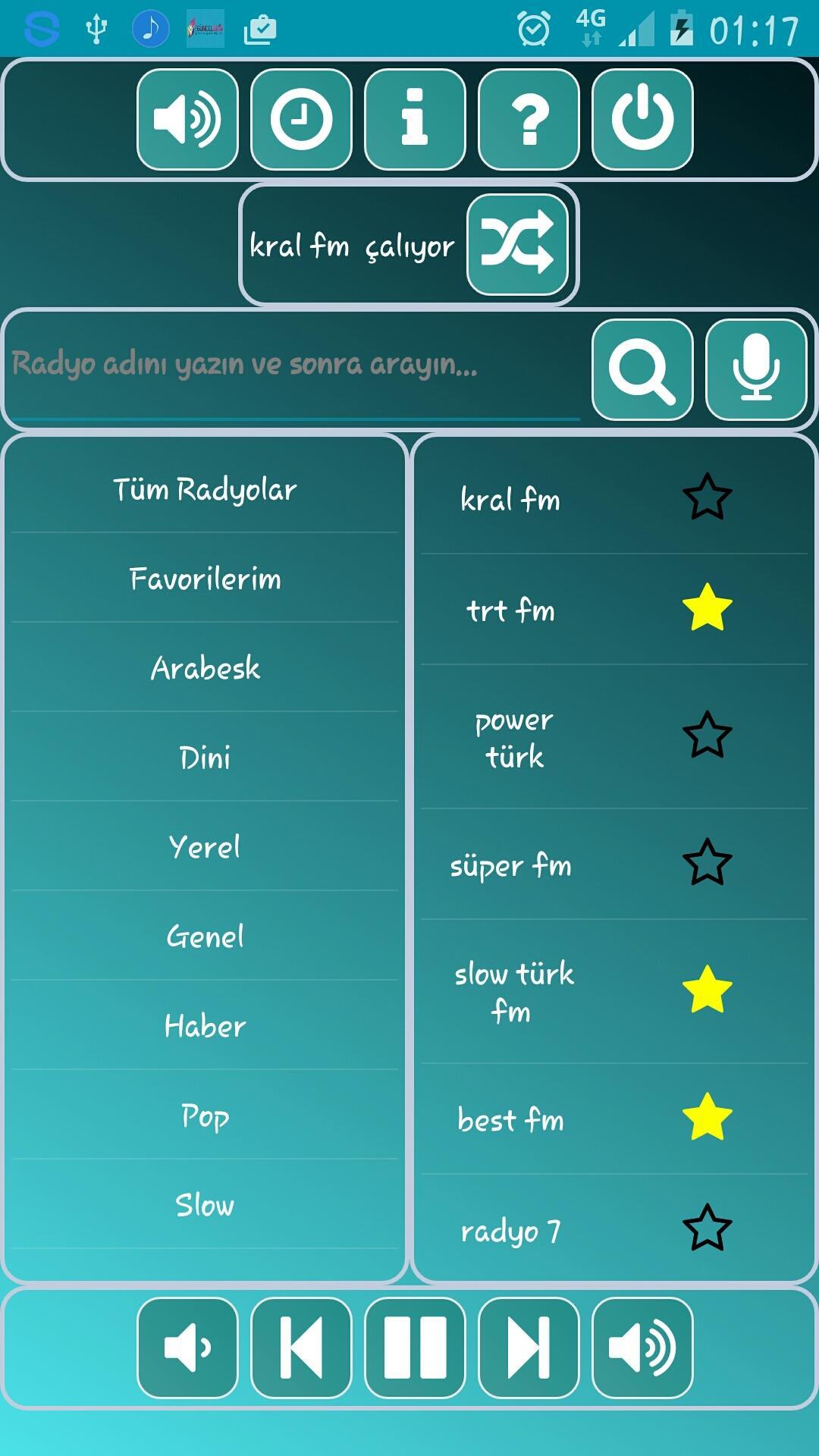Screen dimensions: 819x1456
Task: Select the Favorilerim category
Action: tap(206, 579)
